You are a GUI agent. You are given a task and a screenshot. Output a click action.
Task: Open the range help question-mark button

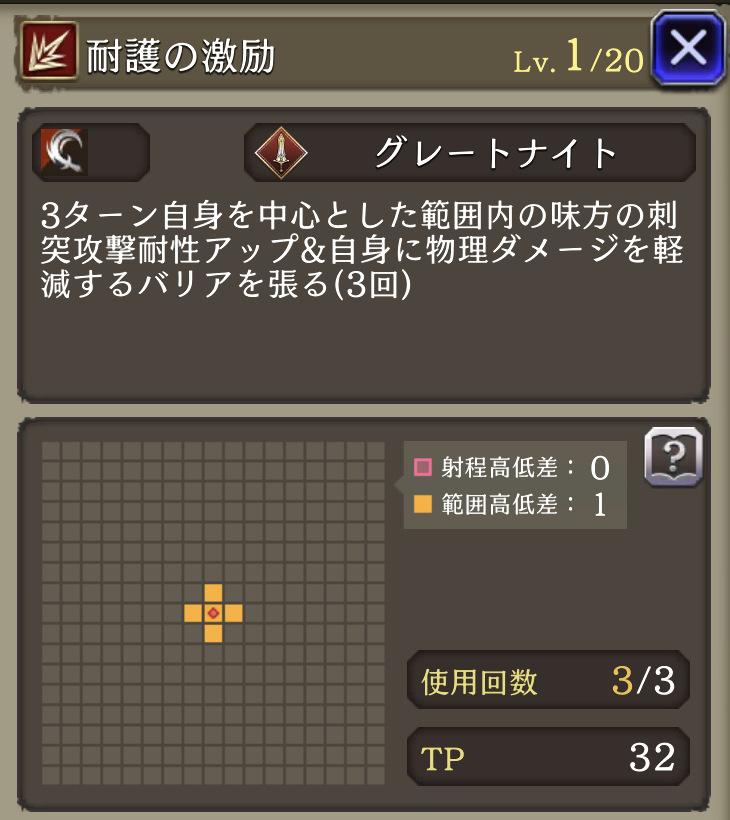coord(673,457)
